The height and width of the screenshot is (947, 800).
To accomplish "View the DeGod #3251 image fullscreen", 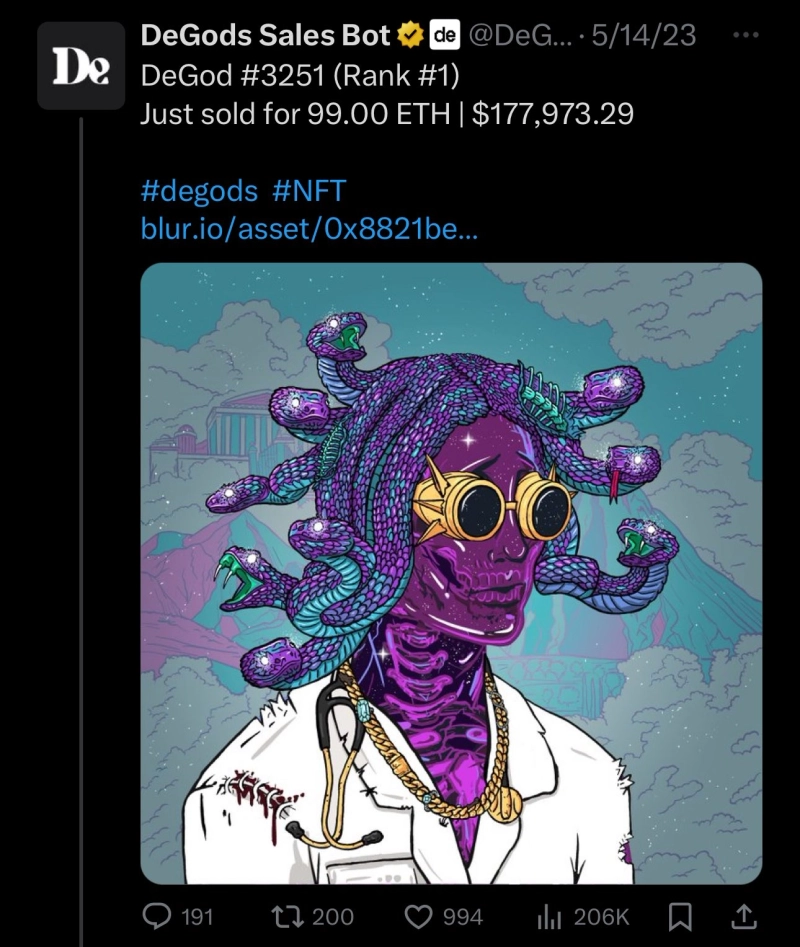I will (451, 573).
